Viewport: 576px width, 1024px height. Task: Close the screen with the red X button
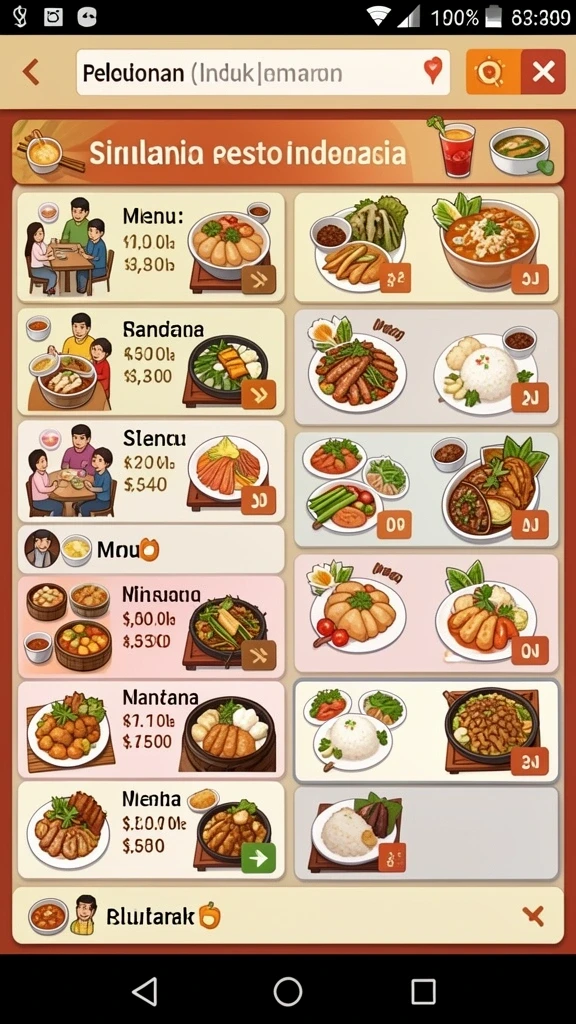click(x=543, y=72)
